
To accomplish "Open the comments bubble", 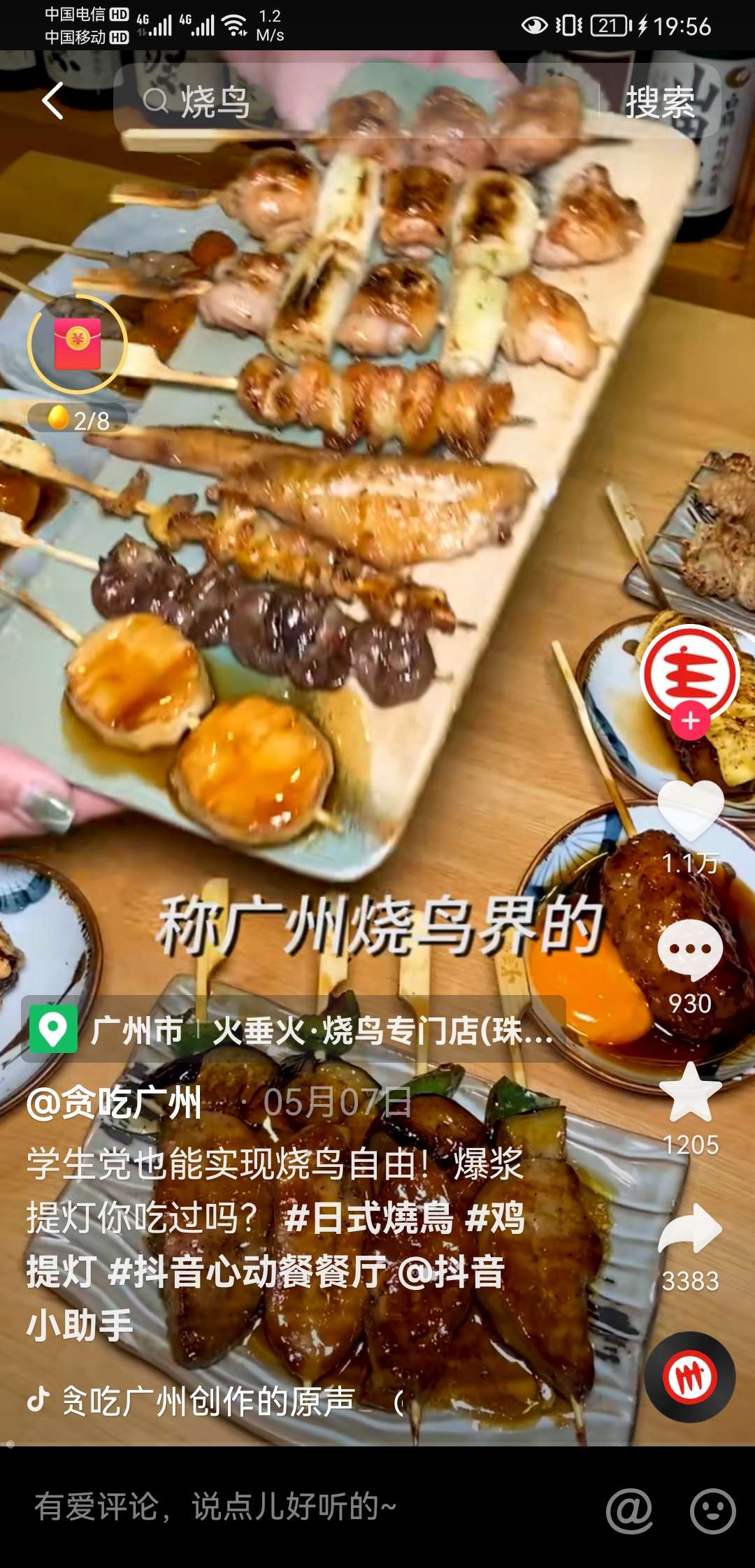I will pyautogui.click(x=690, y=950).
